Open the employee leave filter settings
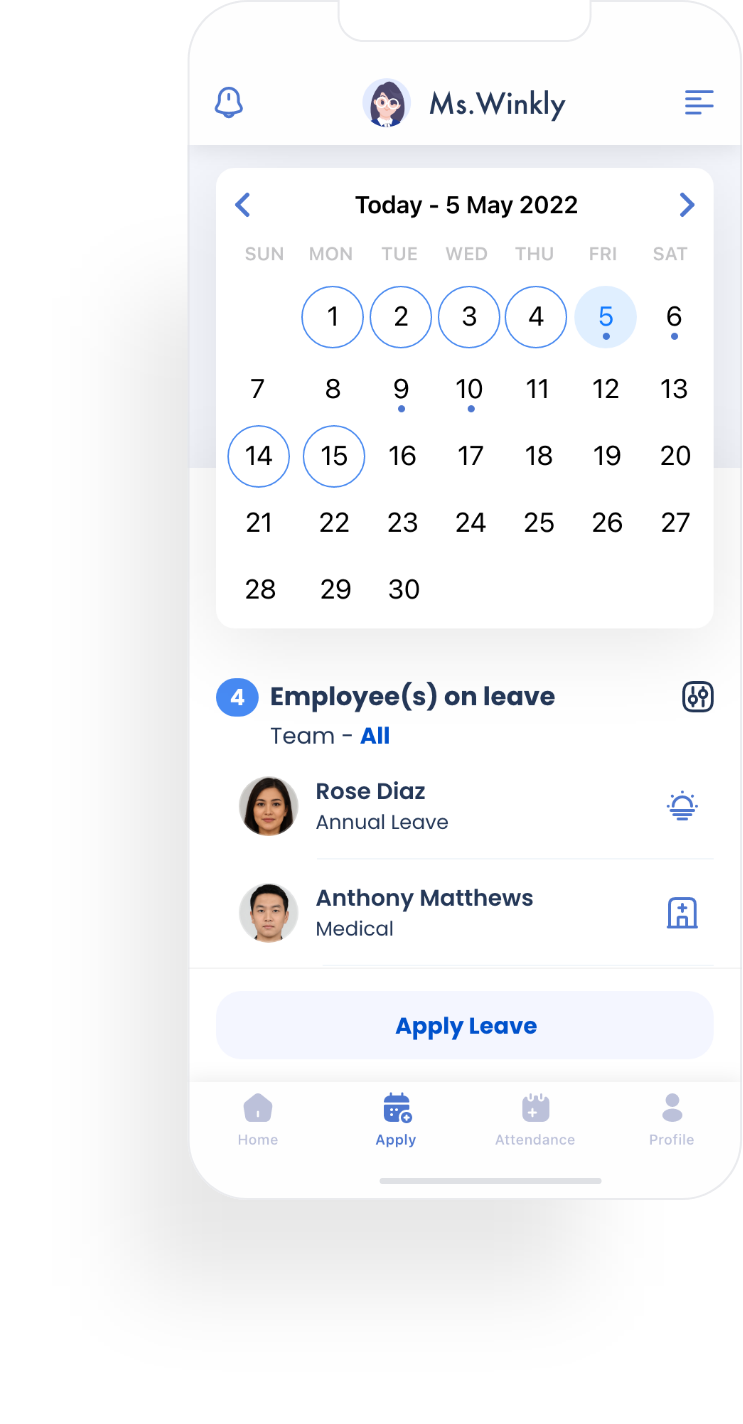This screenshot has width=743, height=1424. 698,697
